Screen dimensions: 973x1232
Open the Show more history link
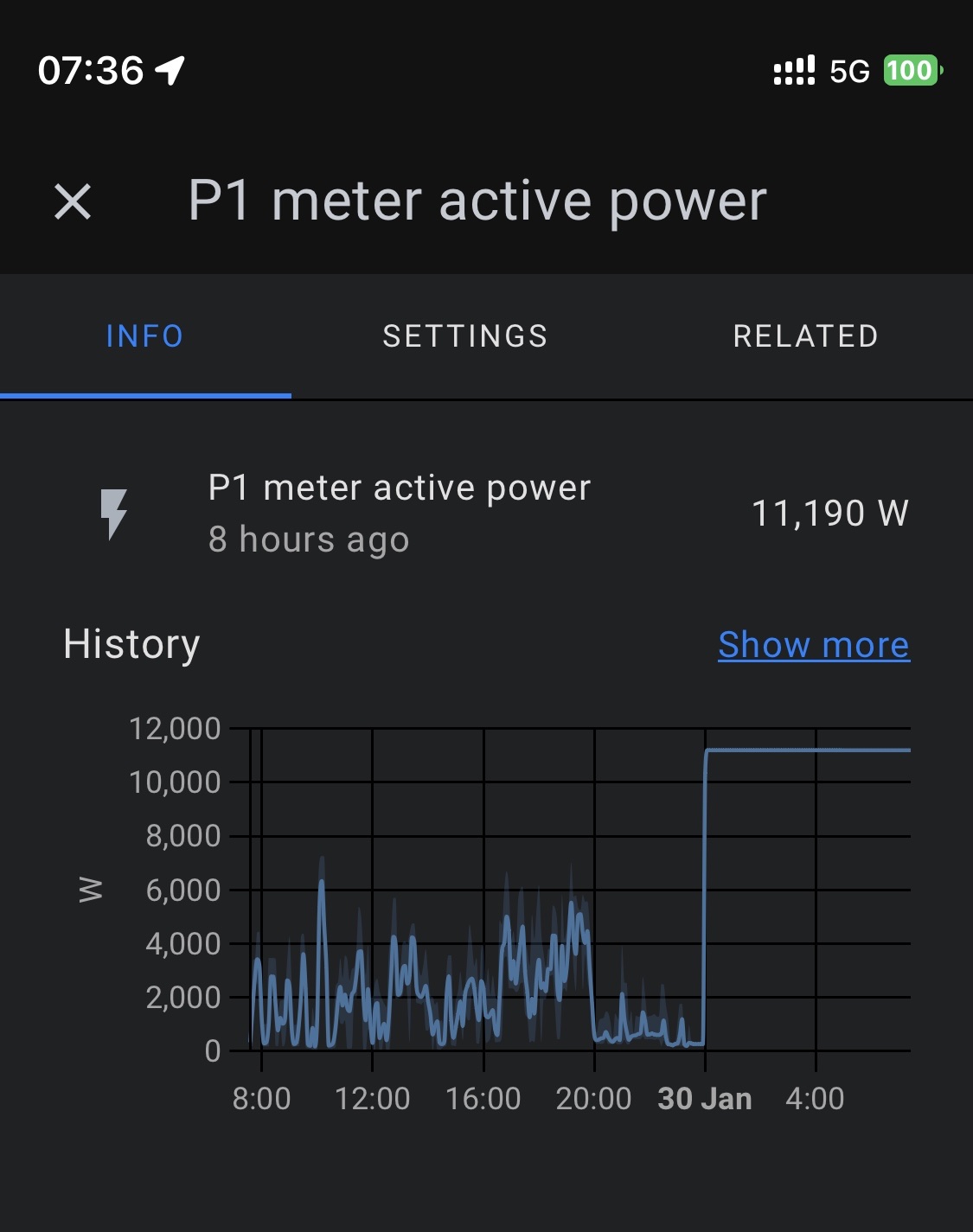tap(813, 645)
